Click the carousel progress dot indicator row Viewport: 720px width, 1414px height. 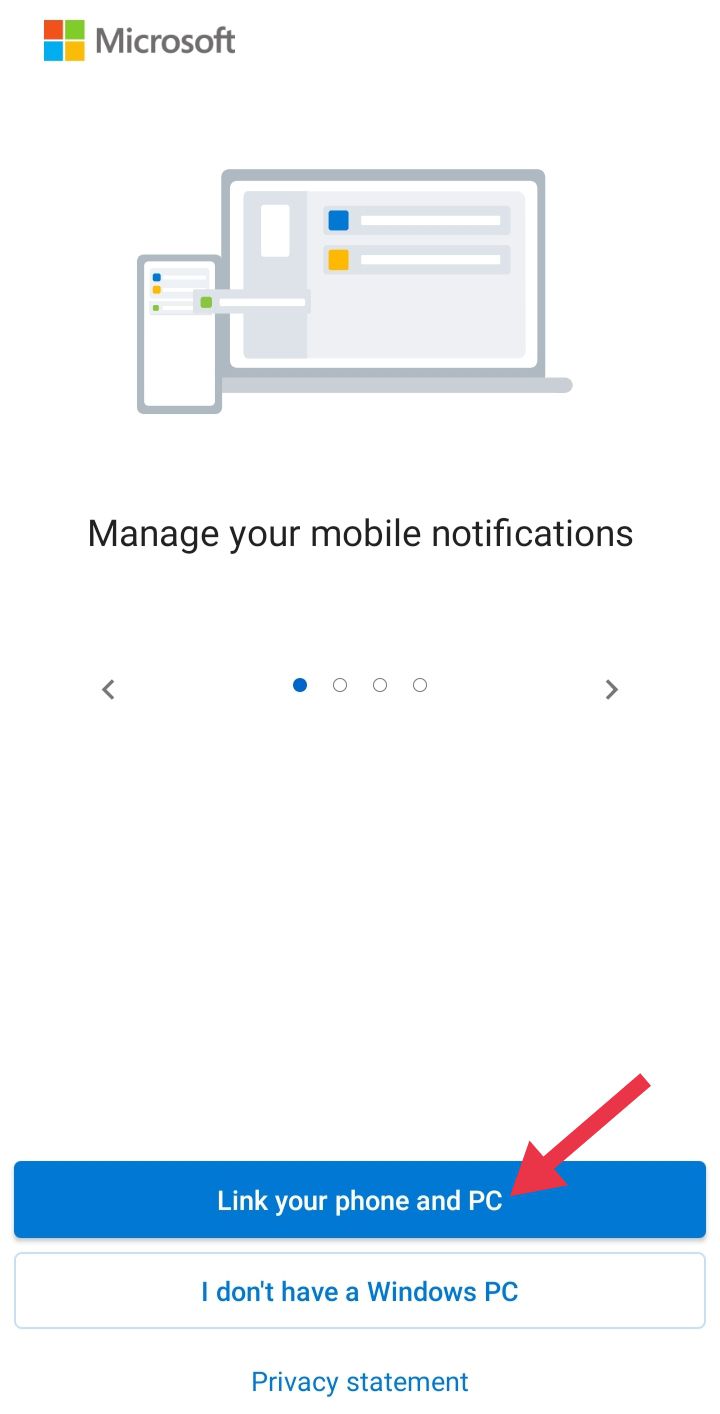(360, 685)
